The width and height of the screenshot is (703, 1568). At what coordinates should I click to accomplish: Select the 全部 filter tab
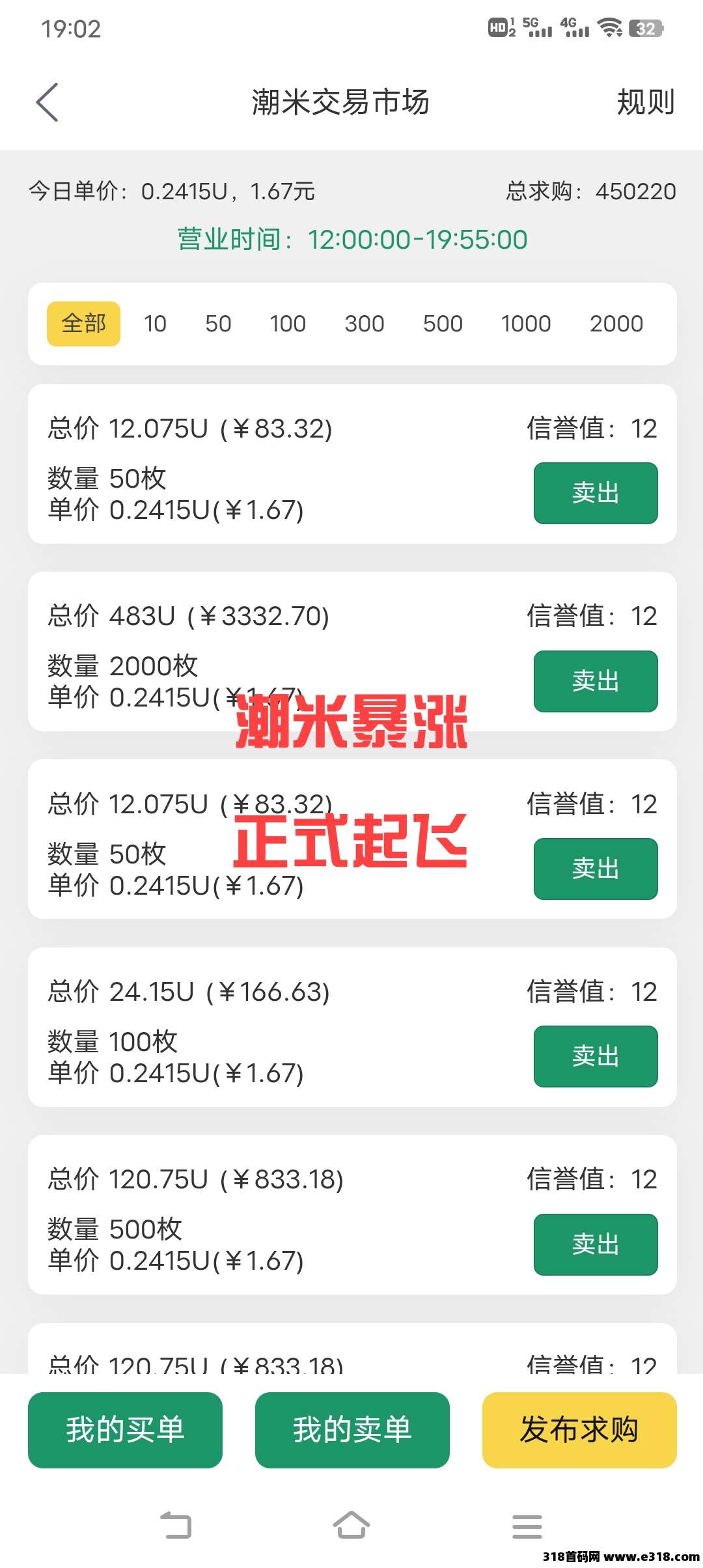click(83, 324)
